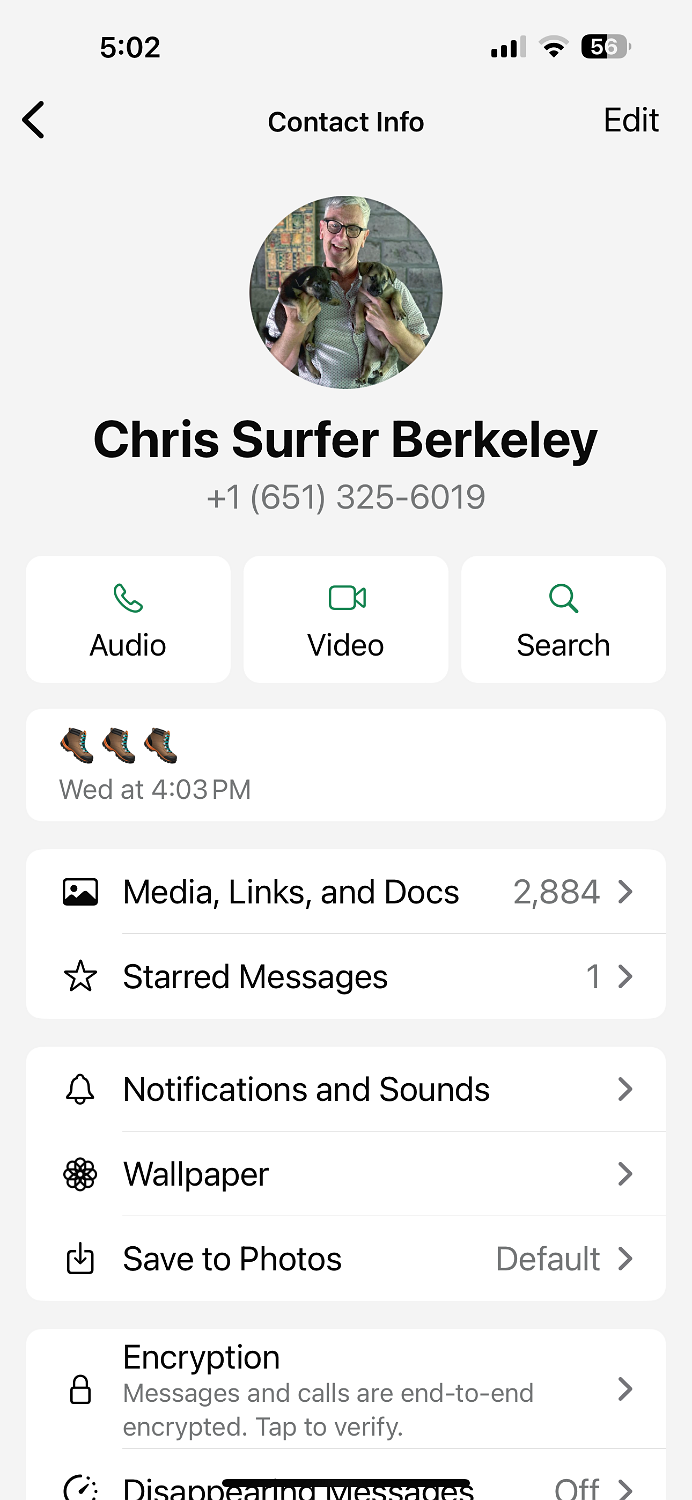Open Encryption details to verify
This screenshot has height=1500, width=692.
point(346,1390)
